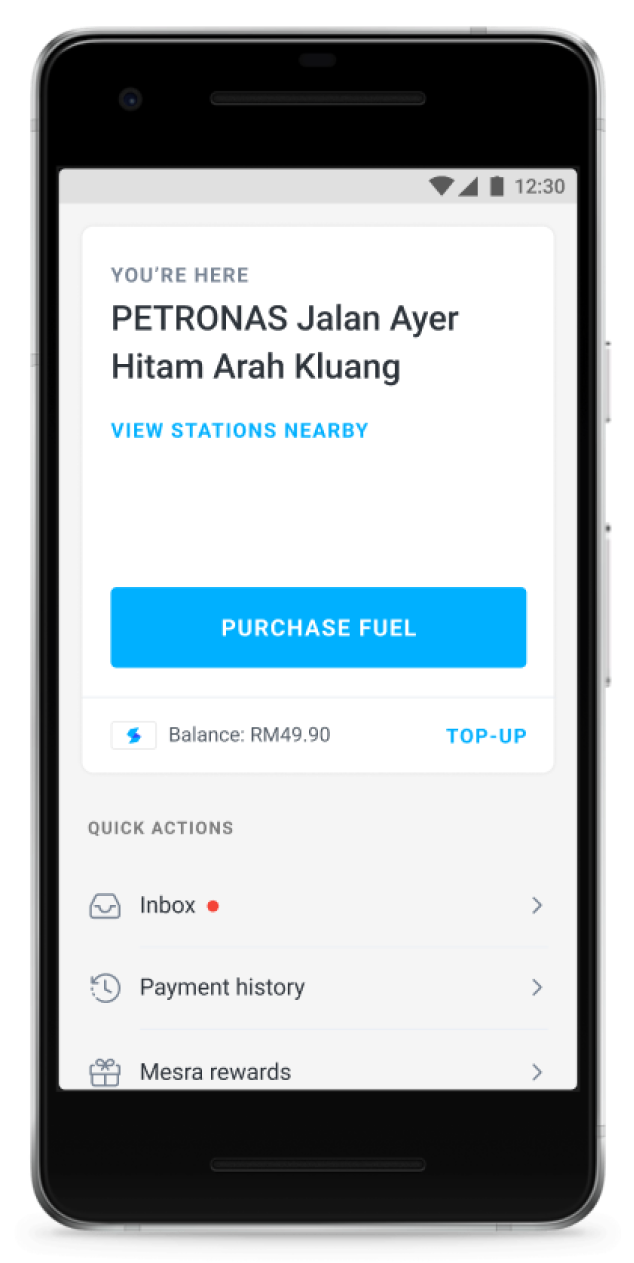Viewport: 634px width, 1263px height.
Task: Tap the Purchase Fuel button
Action: tap(318, 628)
